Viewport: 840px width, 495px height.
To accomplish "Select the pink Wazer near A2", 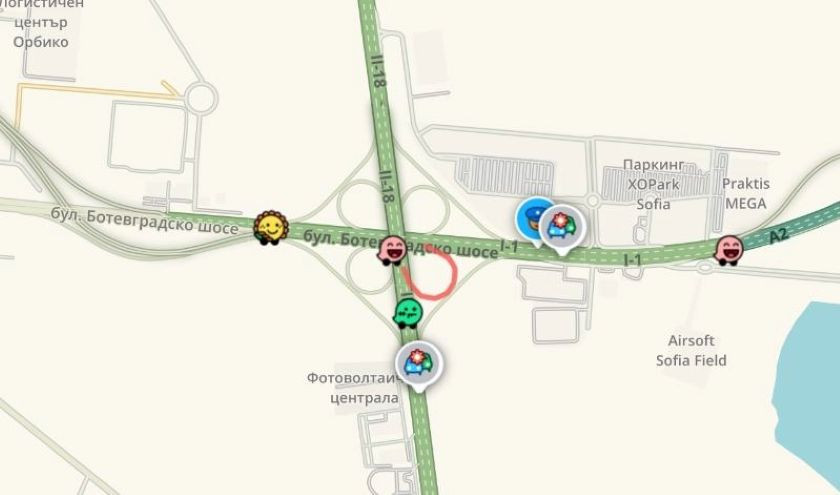I will click(x=729, y=250).
